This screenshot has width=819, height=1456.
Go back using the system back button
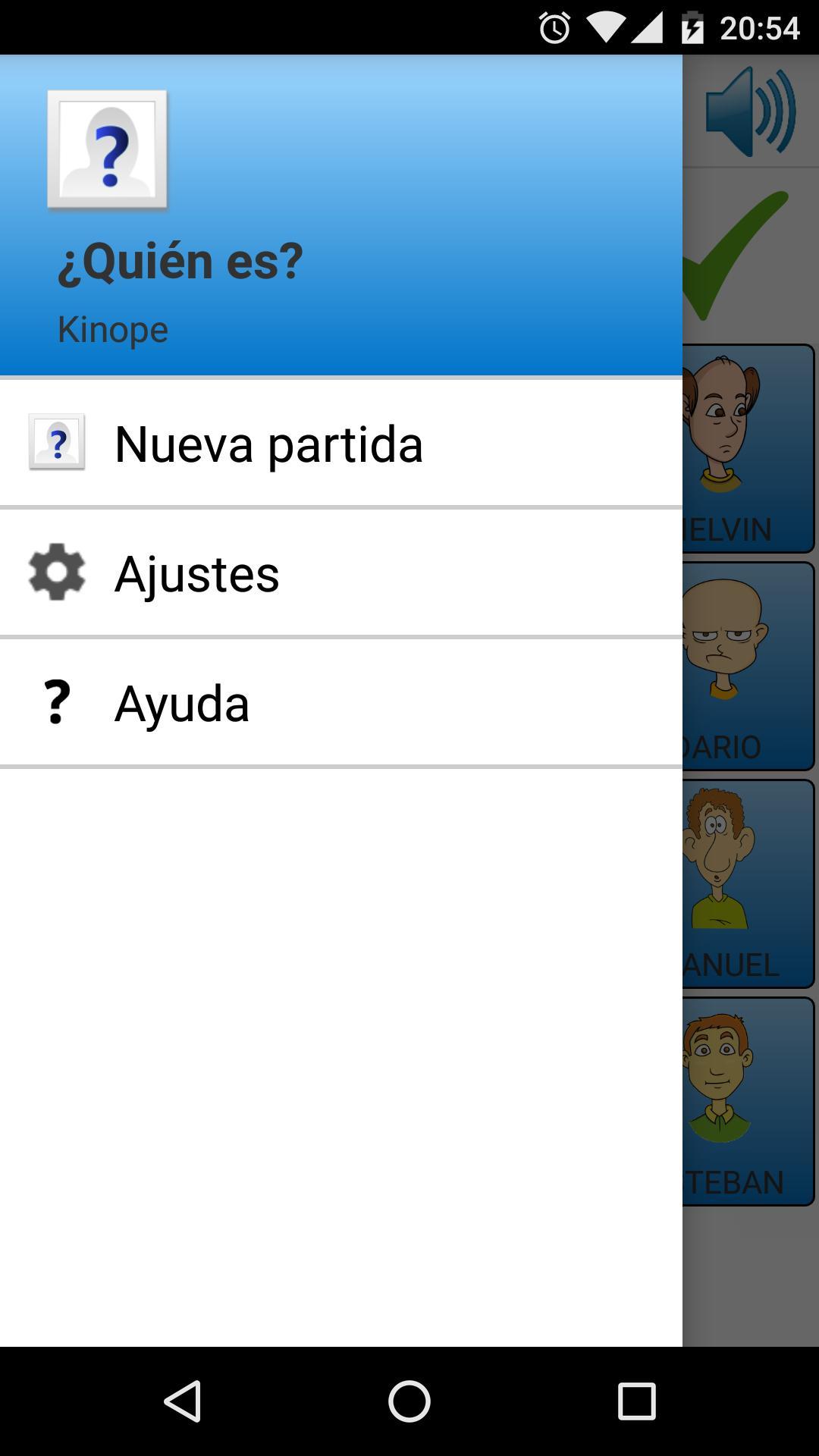point(183,1401)
